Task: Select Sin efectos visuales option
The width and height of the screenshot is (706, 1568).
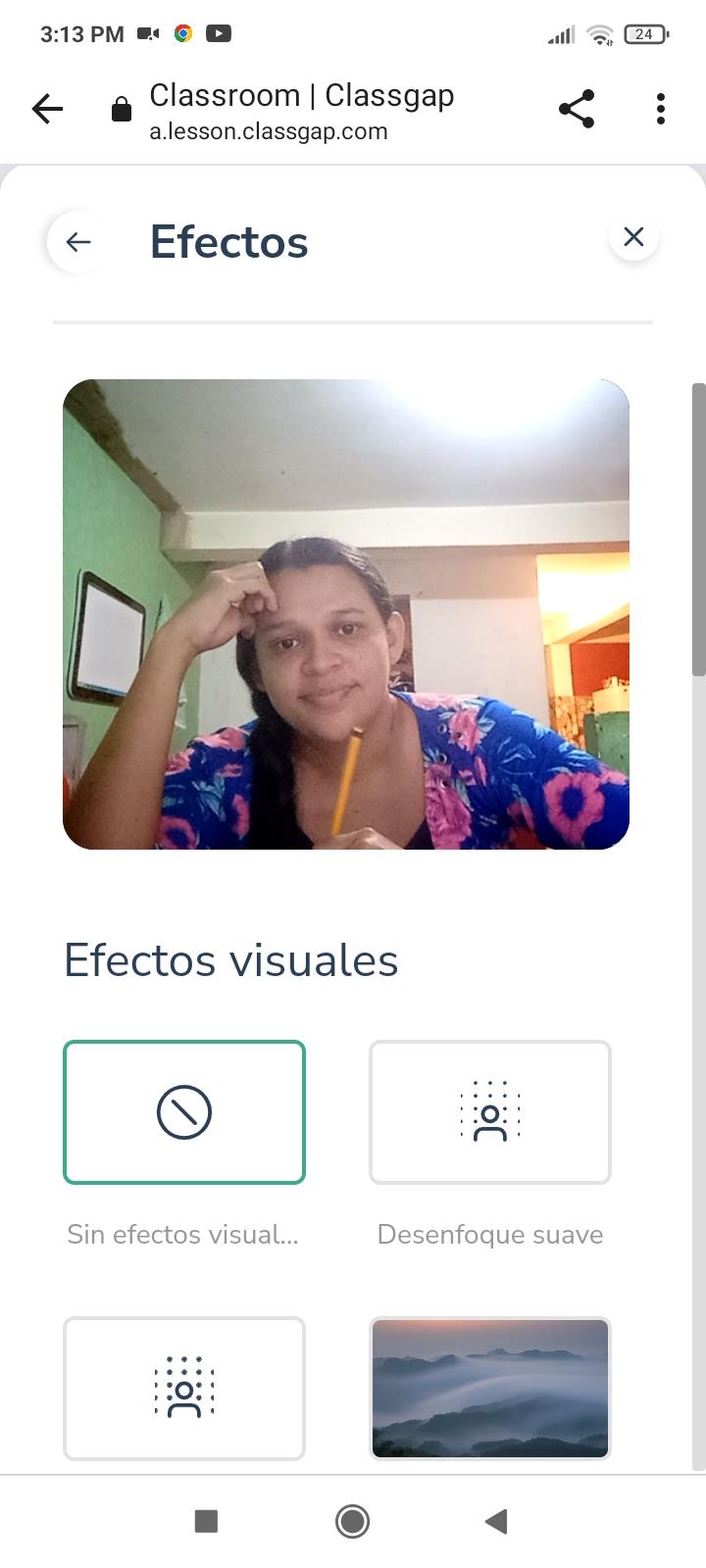Action: pyautogui.click(x=184, y=1112)
